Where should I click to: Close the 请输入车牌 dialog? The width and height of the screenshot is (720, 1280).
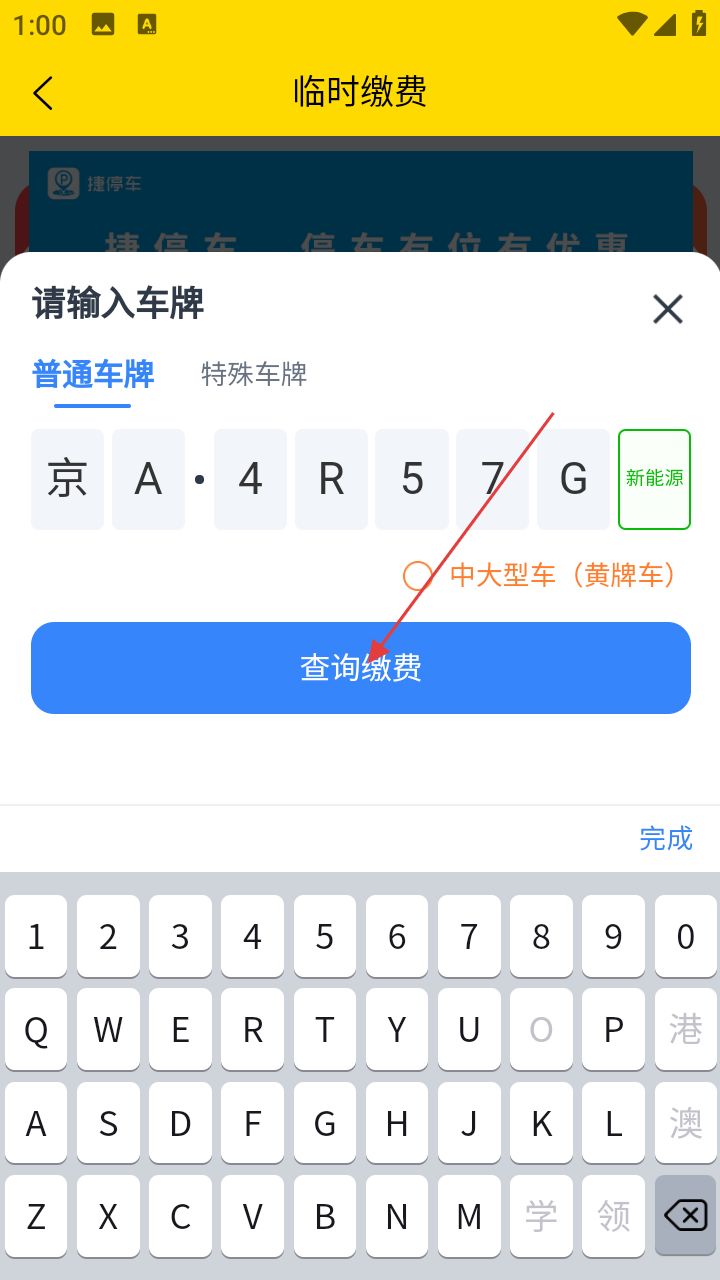[x=667, y=309]
